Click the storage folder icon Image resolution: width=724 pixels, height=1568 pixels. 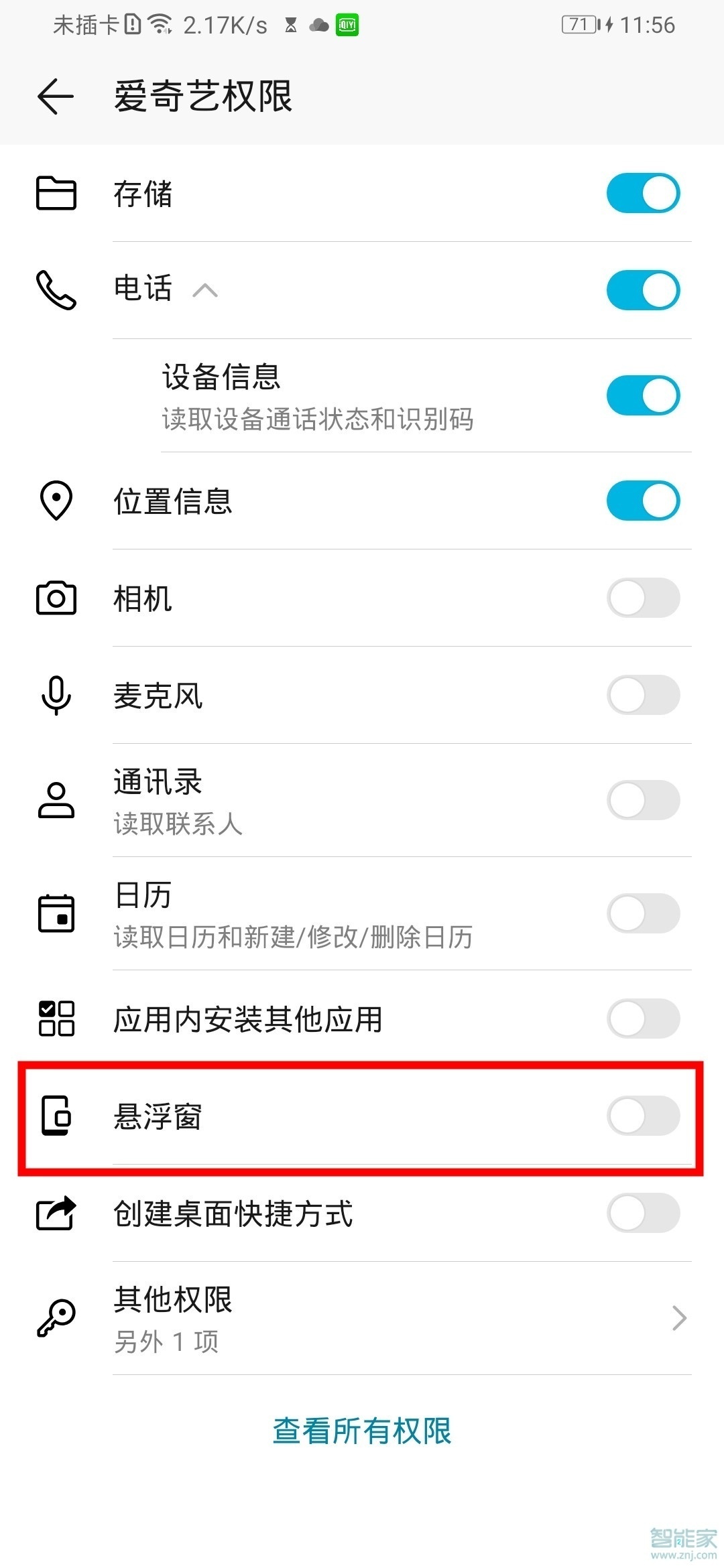[56, 194]
